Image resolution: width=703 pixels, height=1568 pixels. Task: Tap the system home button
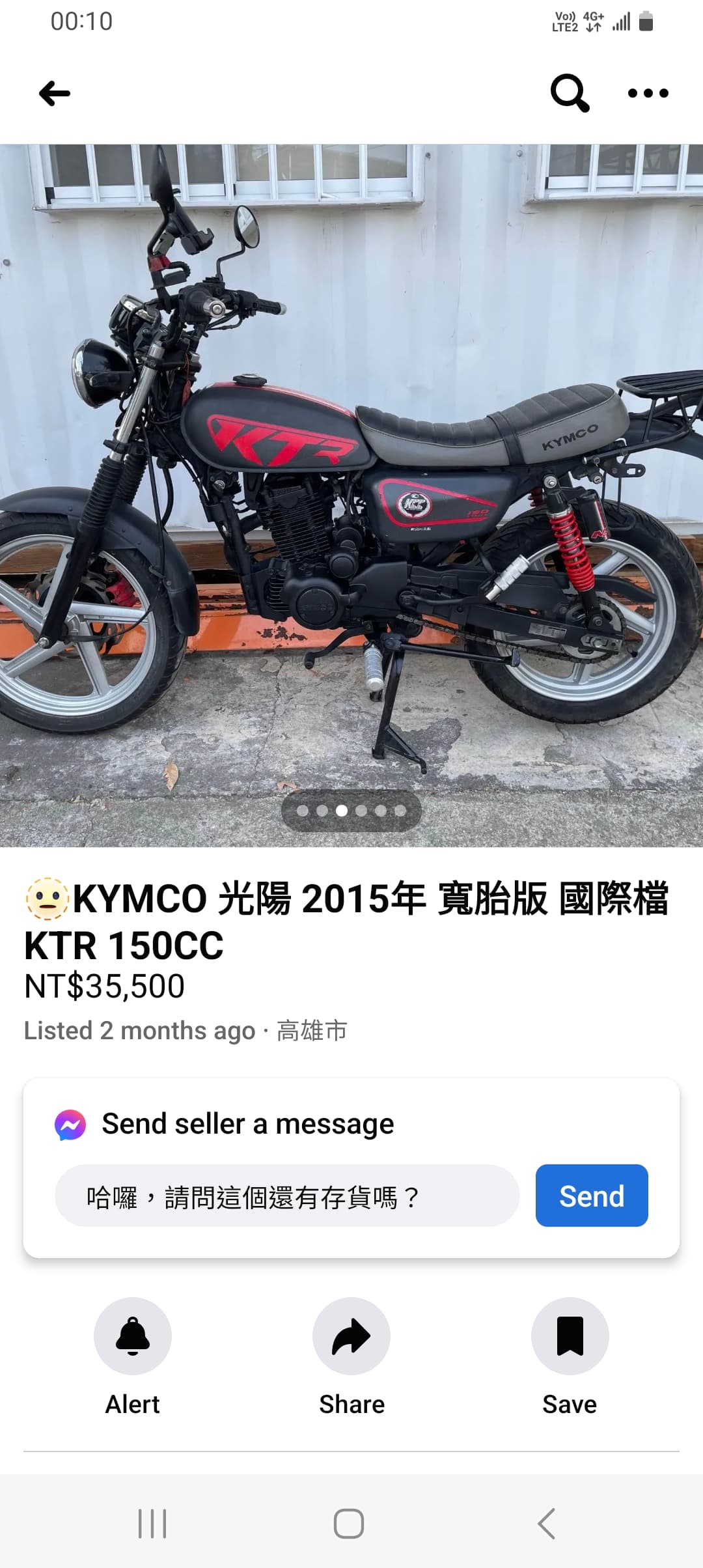349,1524
